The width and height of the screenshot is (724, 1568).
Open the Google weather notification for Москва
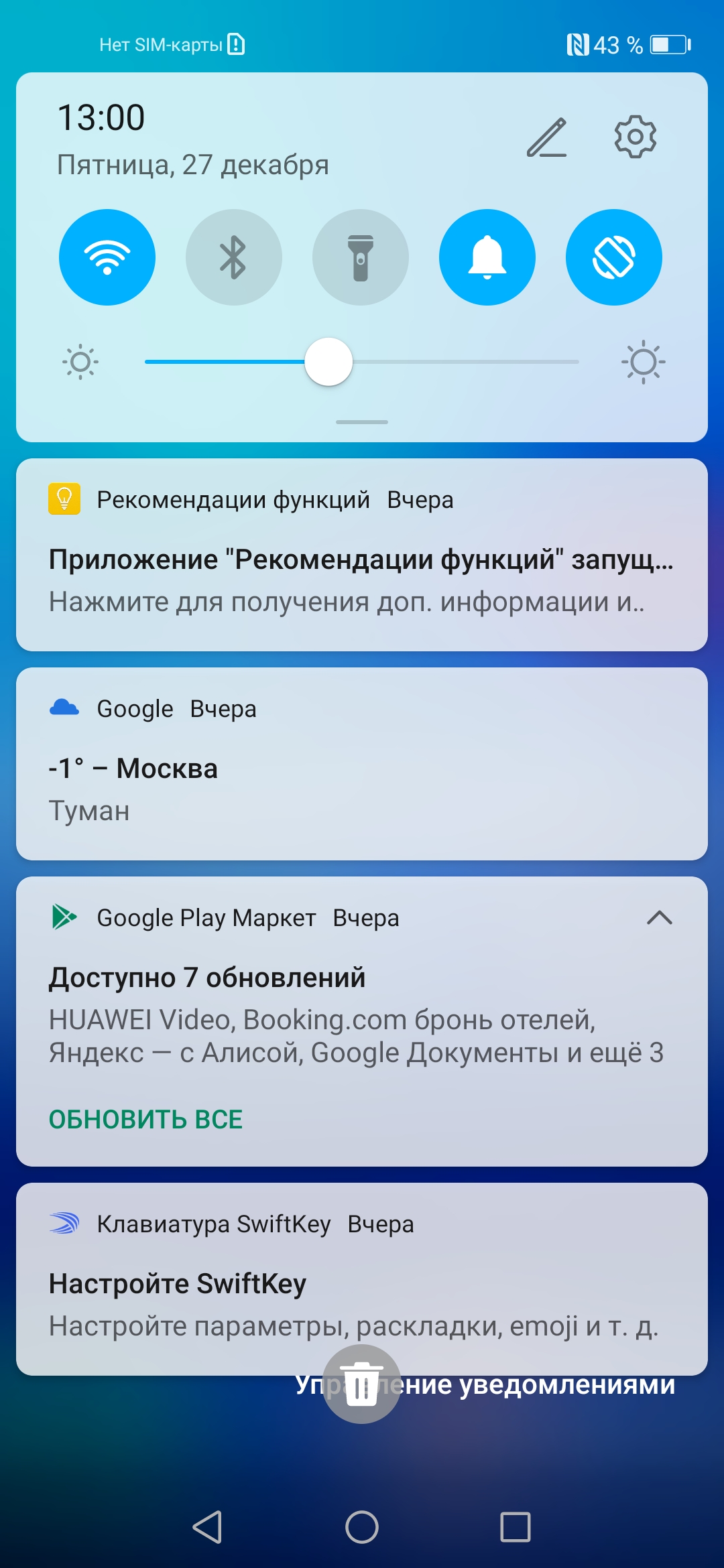pyautogui.click(x=362, y=777)
